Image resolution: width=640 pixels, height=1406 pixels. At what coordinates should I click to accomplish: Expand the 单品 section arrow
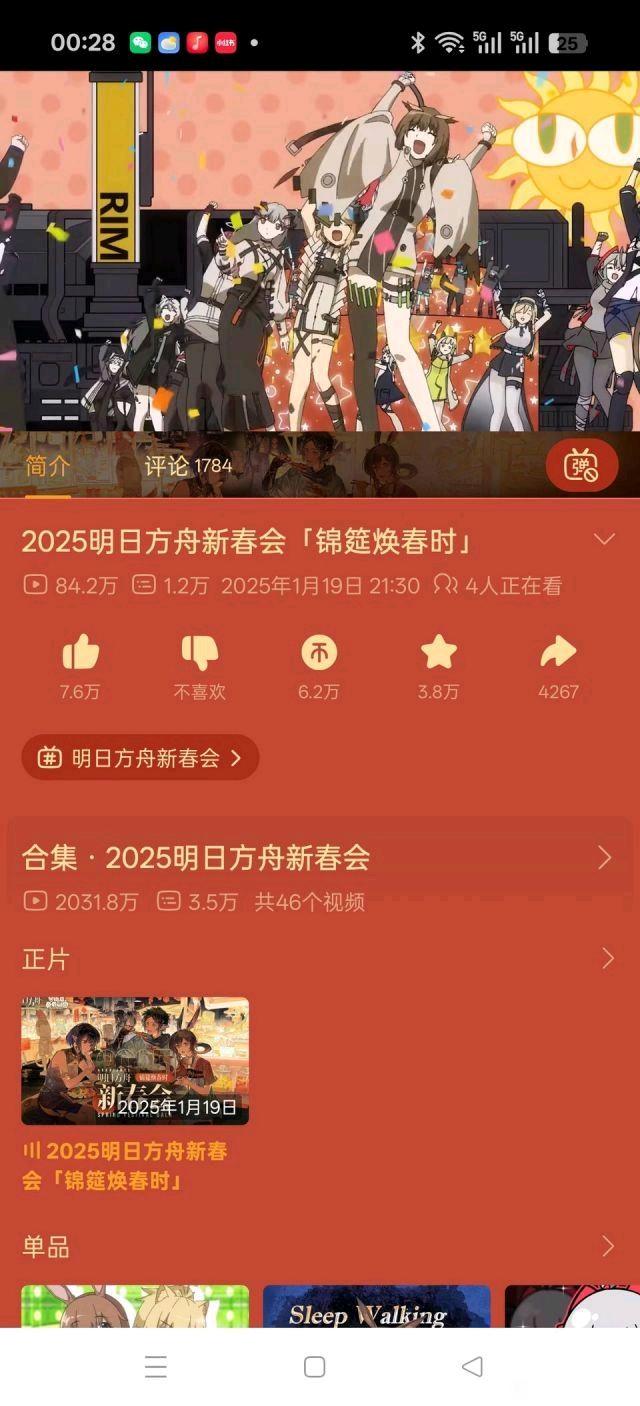(x=607, y=1246)
